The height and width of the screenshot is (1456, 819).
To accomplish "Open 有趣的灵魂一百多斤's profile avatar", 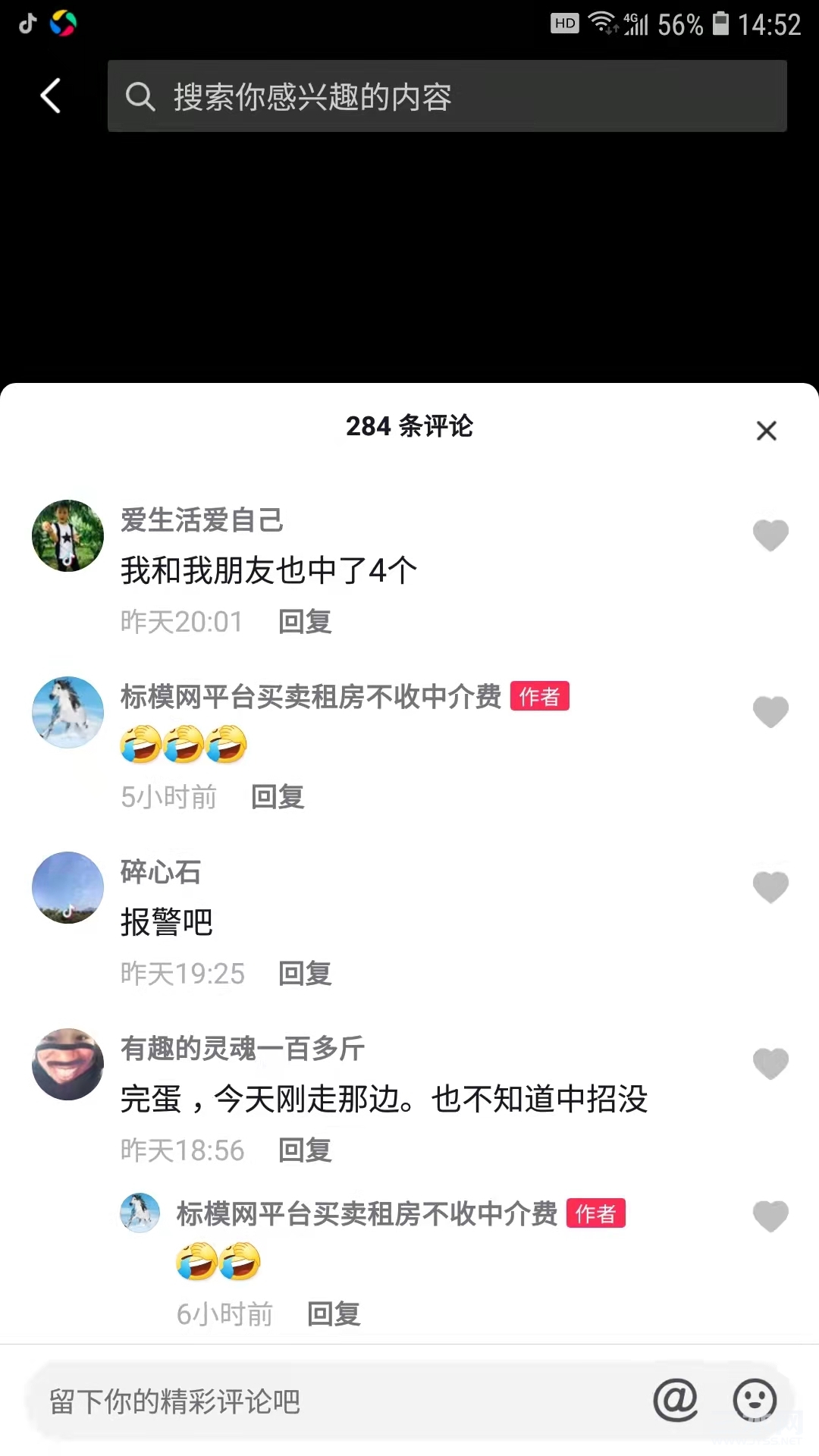I will (x=67, y=1064).
